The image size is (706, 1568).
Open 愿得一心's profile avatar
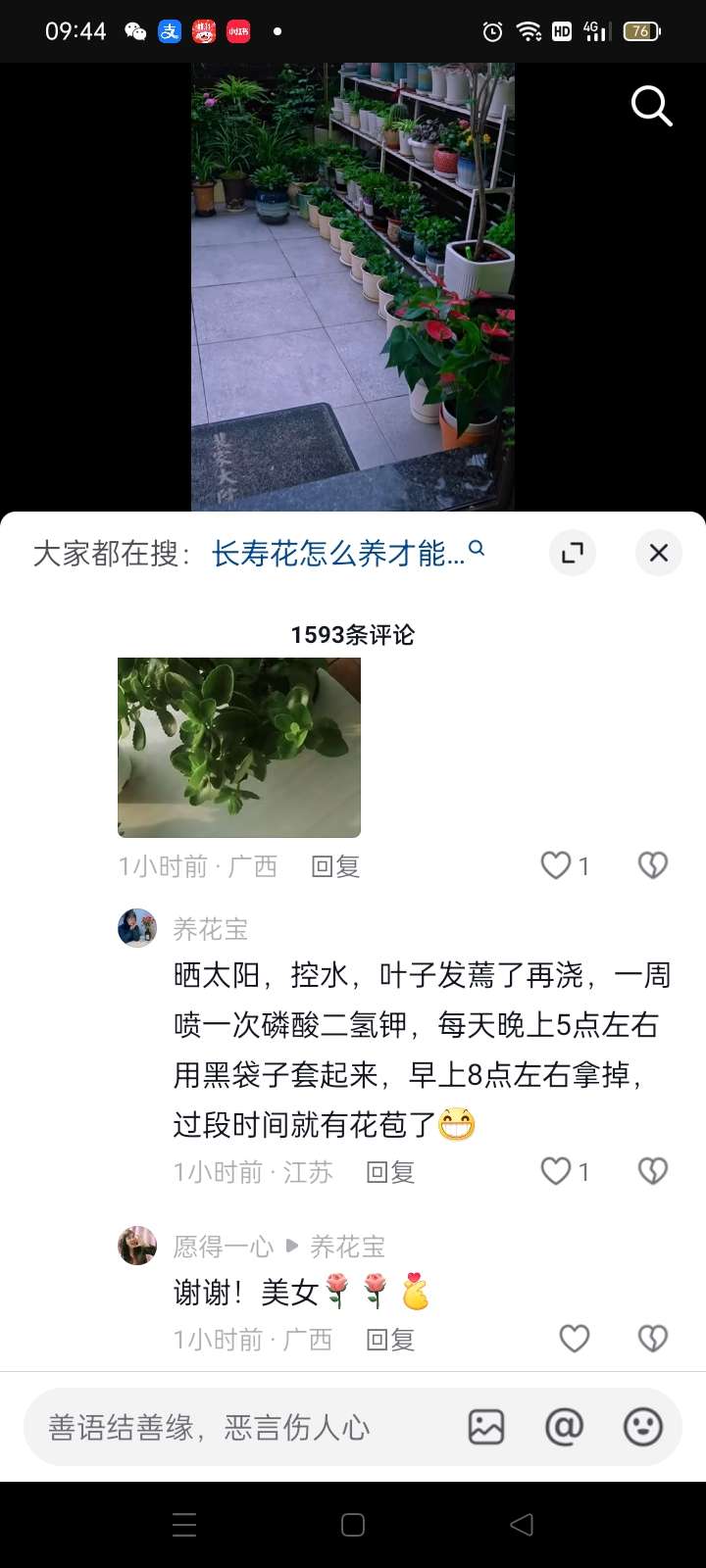tap(137, 1246)
